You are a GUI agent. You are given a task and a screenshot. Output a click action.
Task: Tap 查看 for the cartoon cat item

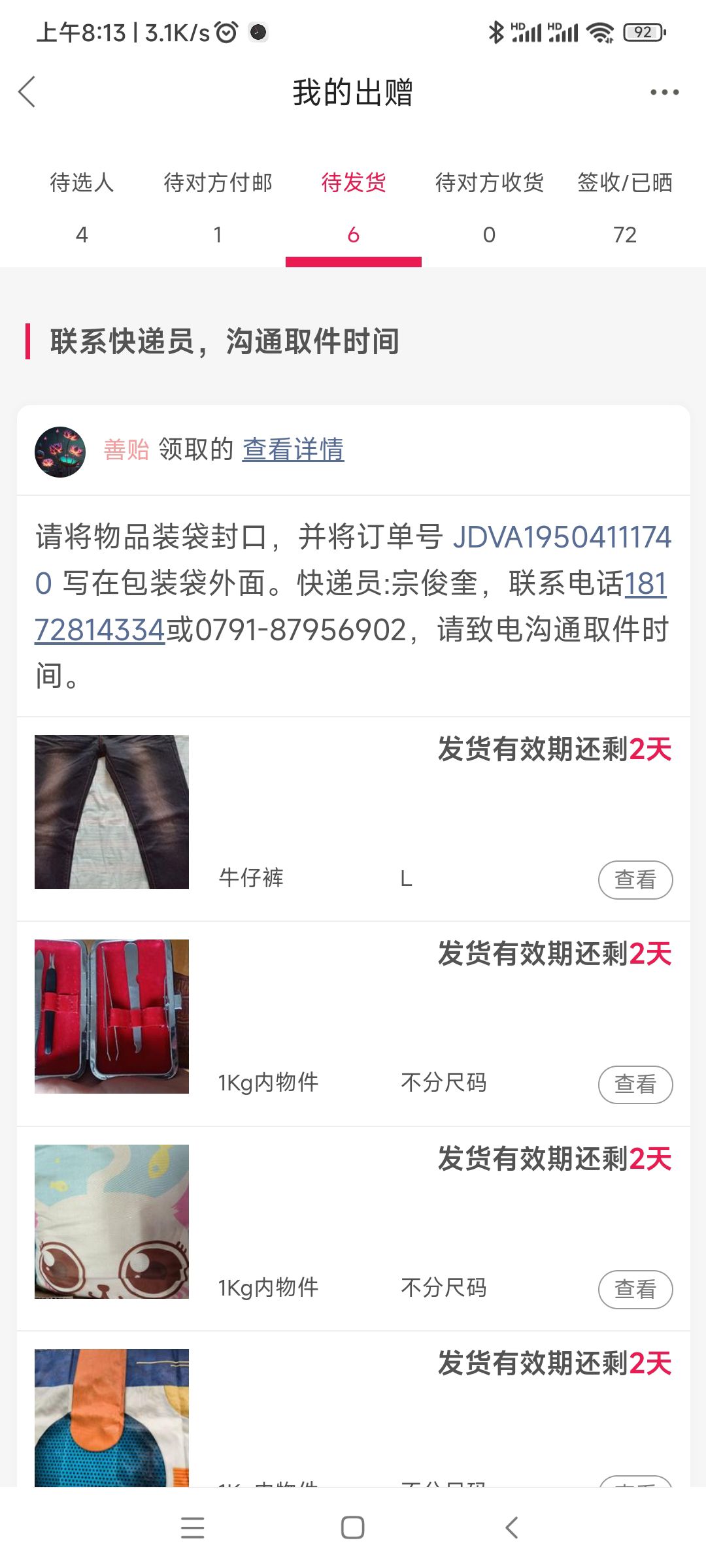(635, 1290)
